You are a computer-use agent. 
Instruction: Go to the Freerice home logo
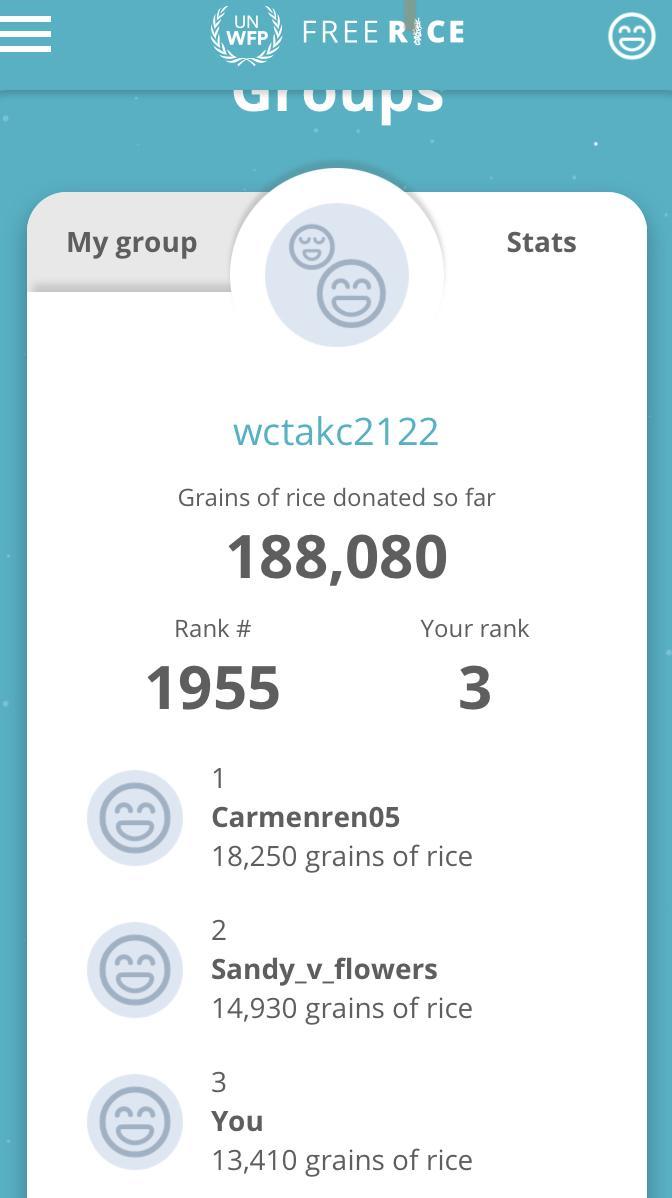(338, 33)
